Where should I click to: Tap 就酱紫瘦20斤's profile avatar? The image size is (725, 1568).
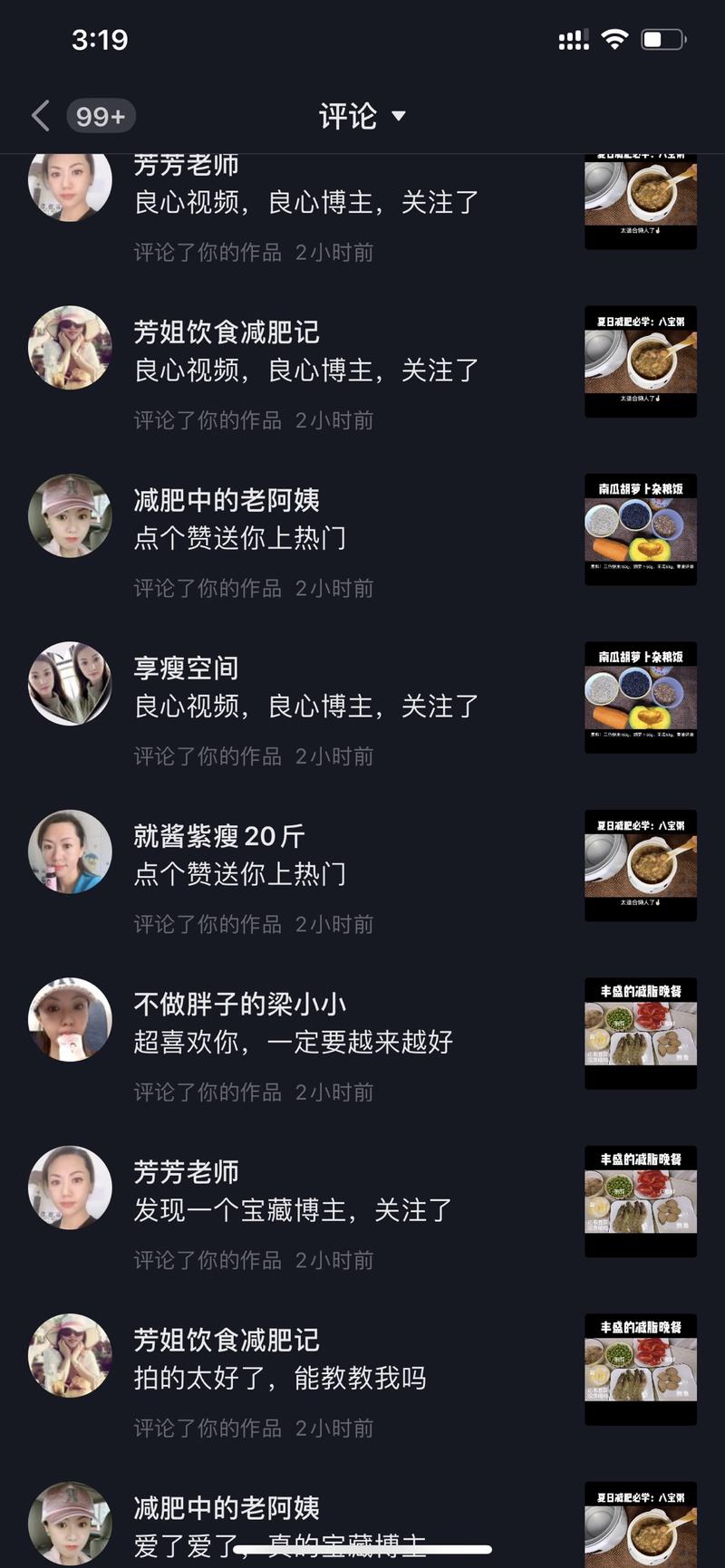[70, 851]
